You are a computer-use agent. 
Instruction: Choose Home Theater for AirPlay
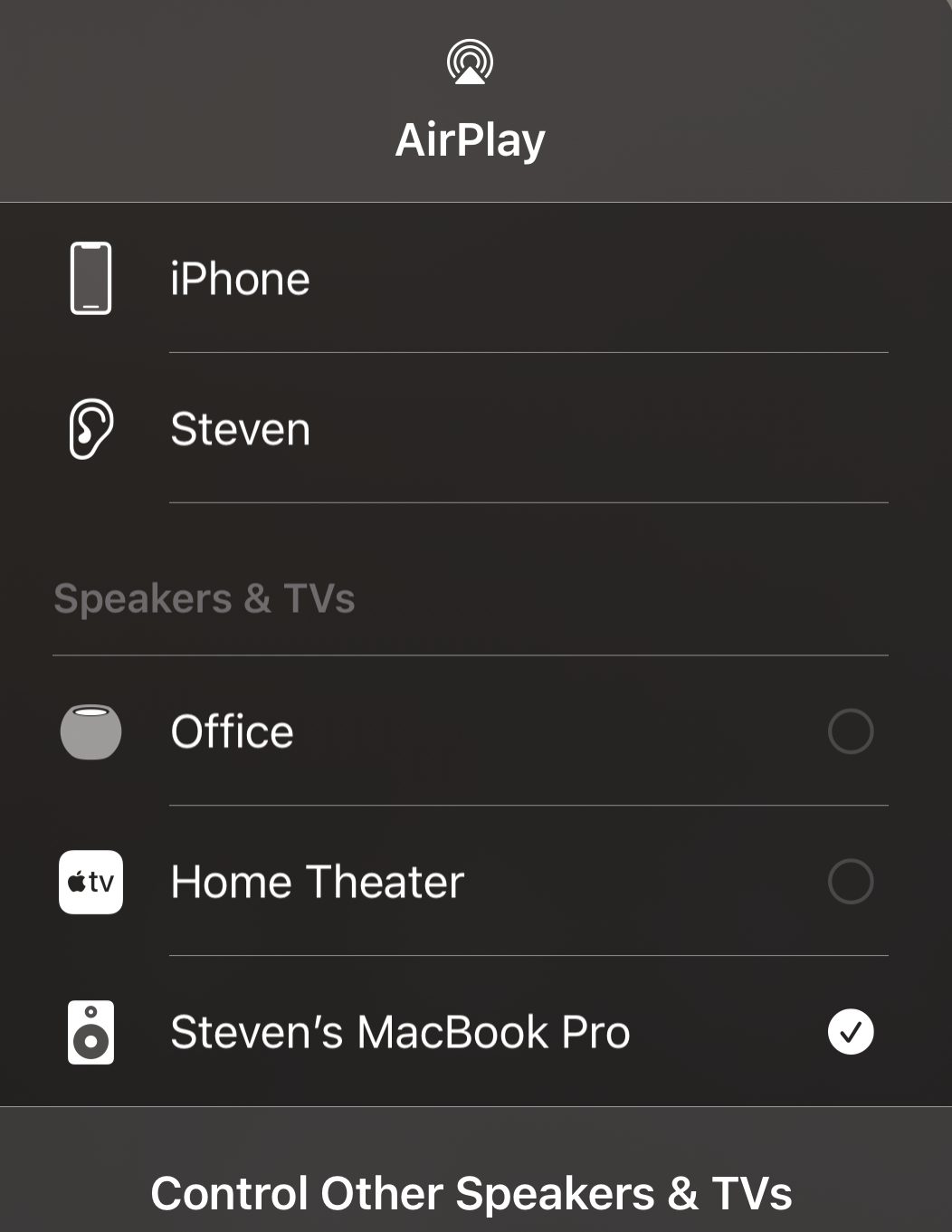[x=850, y=882]
